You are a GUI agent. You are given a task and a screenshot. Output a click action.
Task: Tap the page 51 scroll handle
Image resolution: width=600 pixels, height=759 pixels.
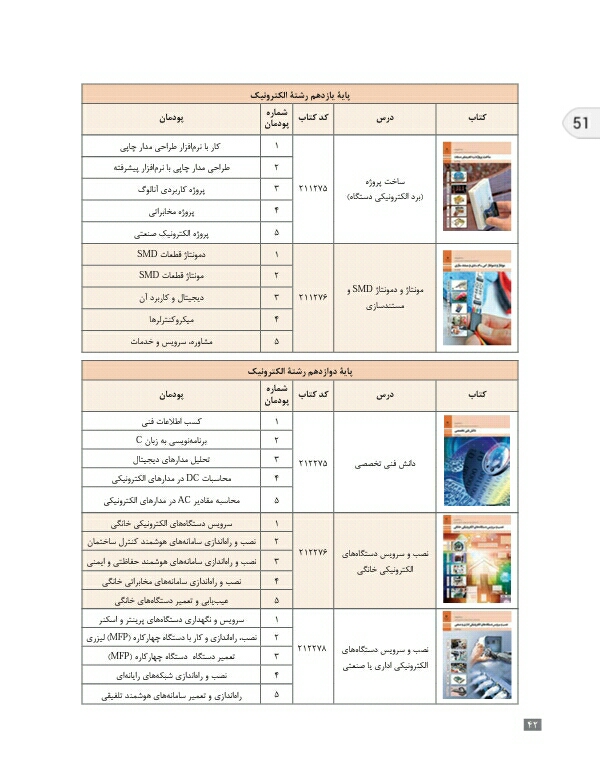[x=581, y=123]
